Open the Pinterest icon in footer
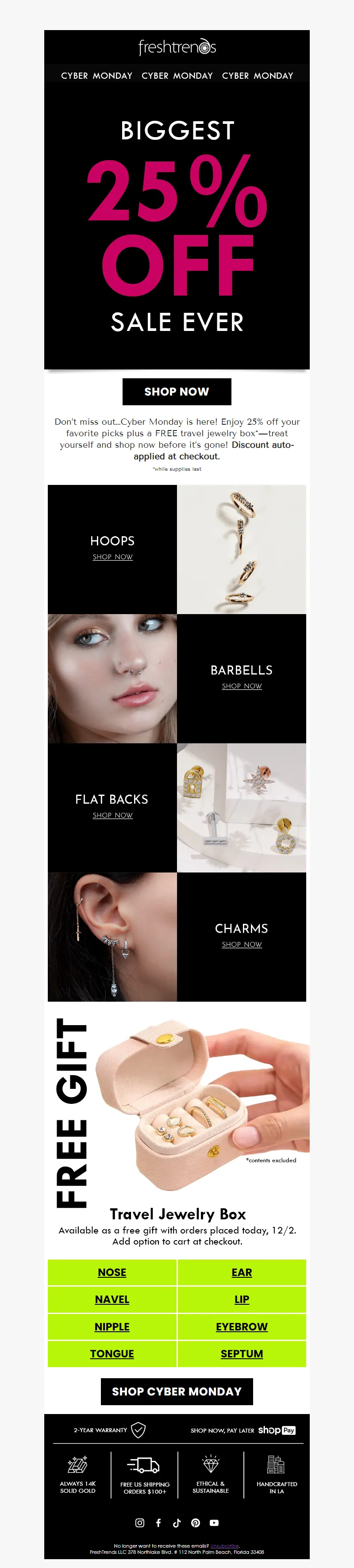The height and width of the screenshot is (1568, 354). [x=196, y=1522]
